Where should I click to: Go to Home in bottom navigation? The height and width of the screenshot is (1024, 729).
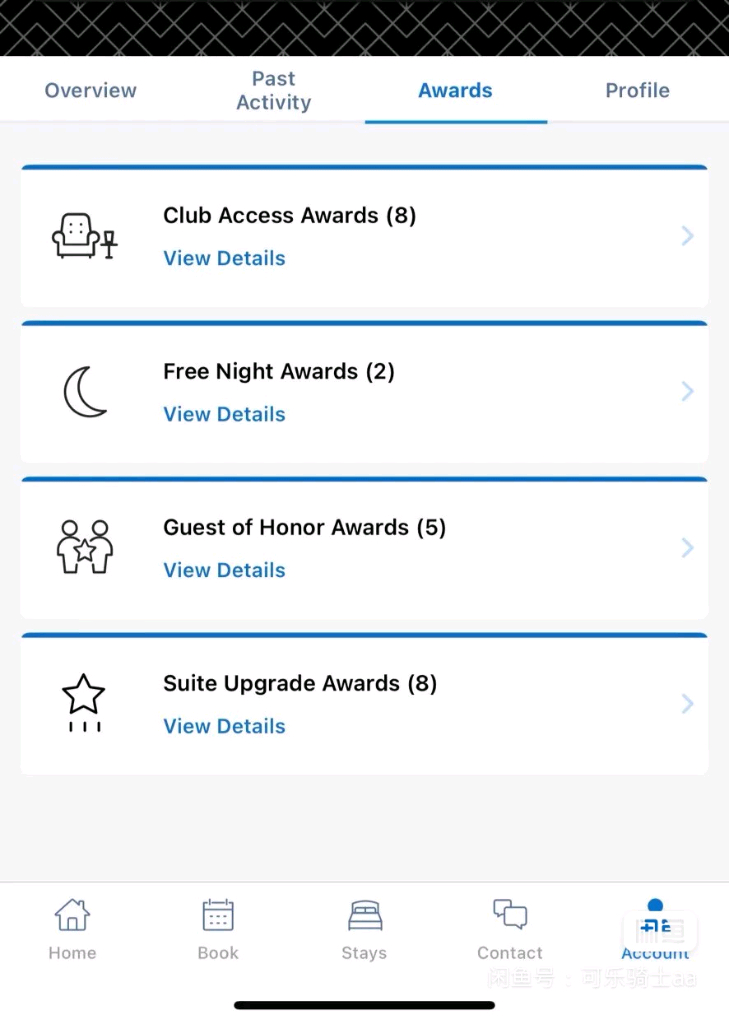click(x=73, y=930)
